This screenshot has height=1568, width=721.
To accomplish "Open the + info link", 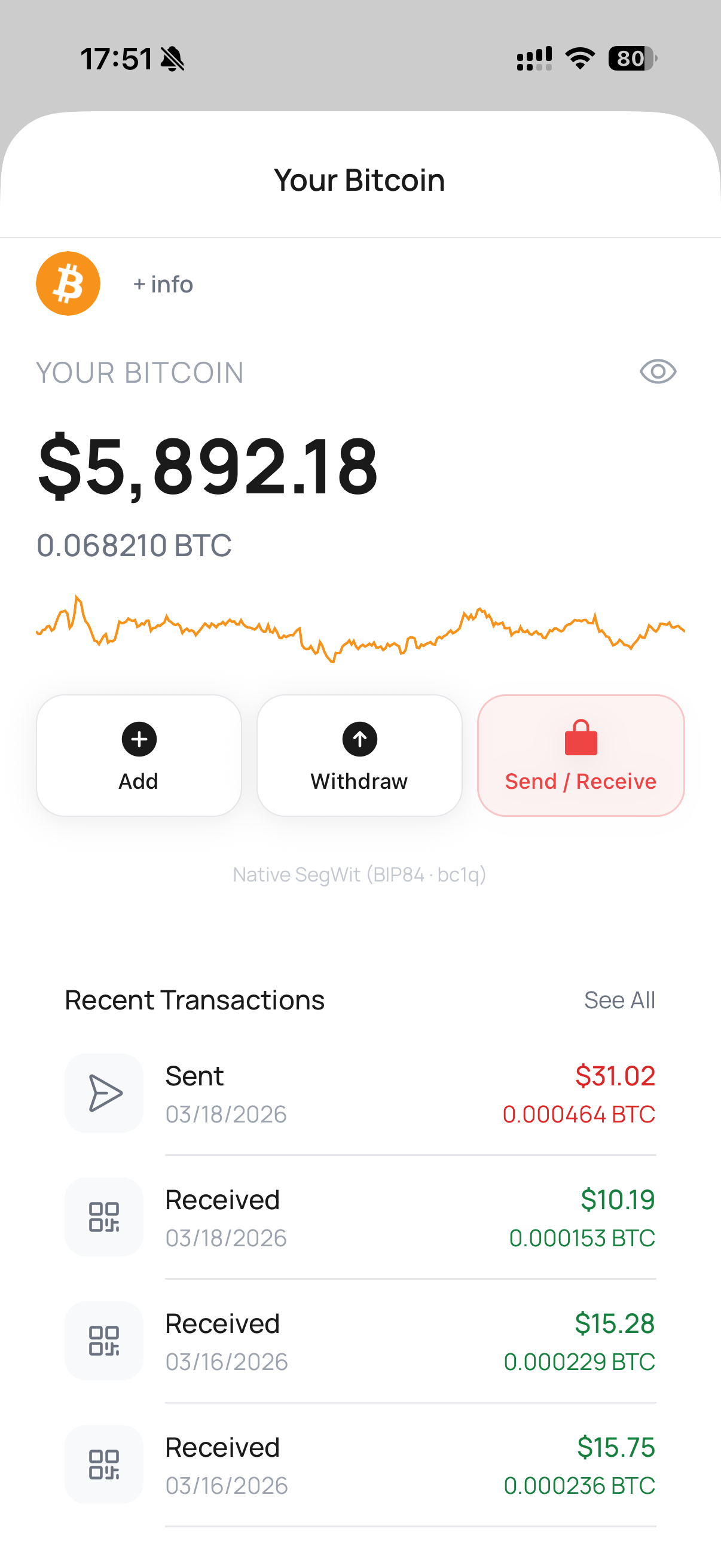I will tap(163, 284).
